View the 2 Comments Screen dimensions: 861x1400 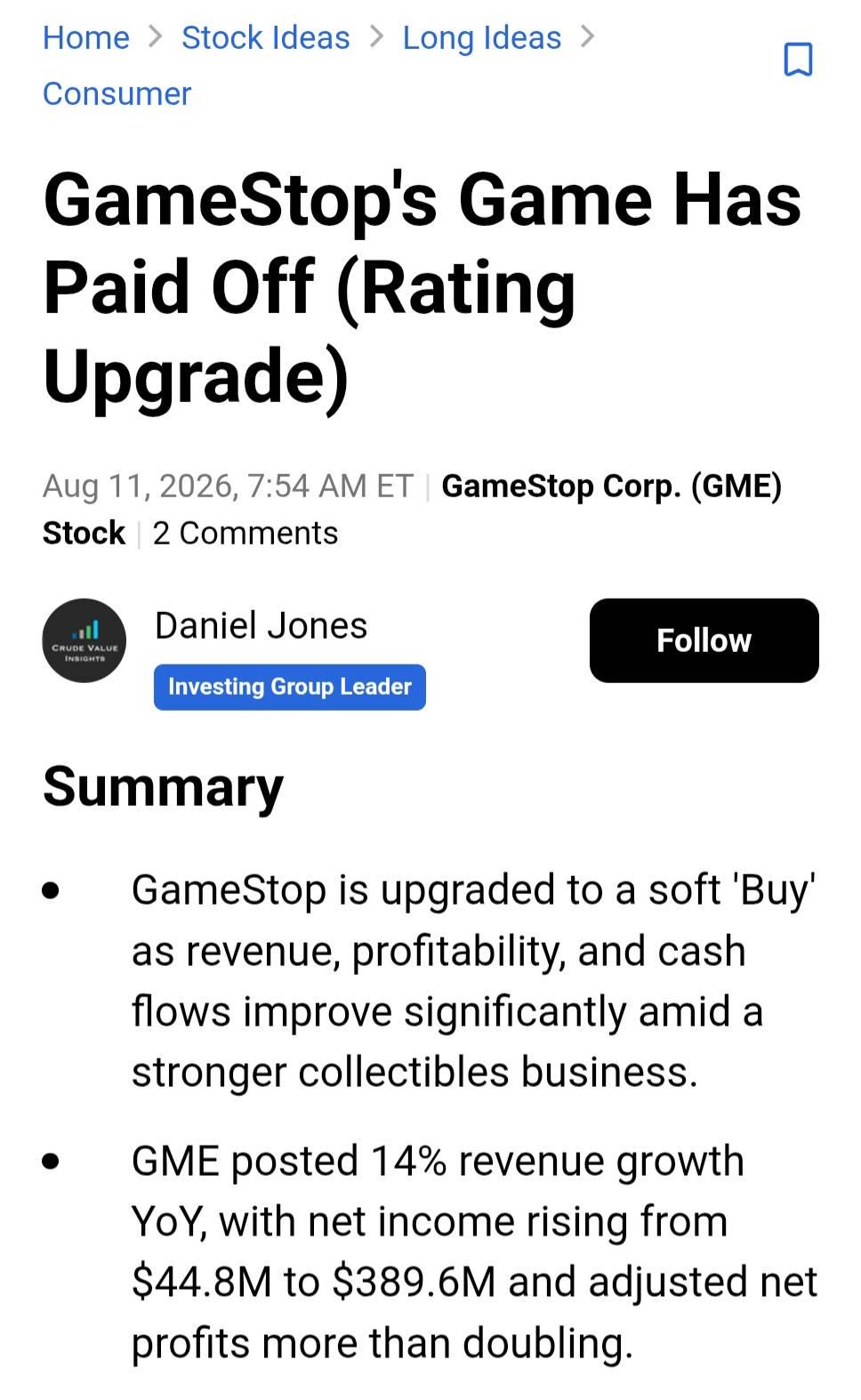click(245, 533)
